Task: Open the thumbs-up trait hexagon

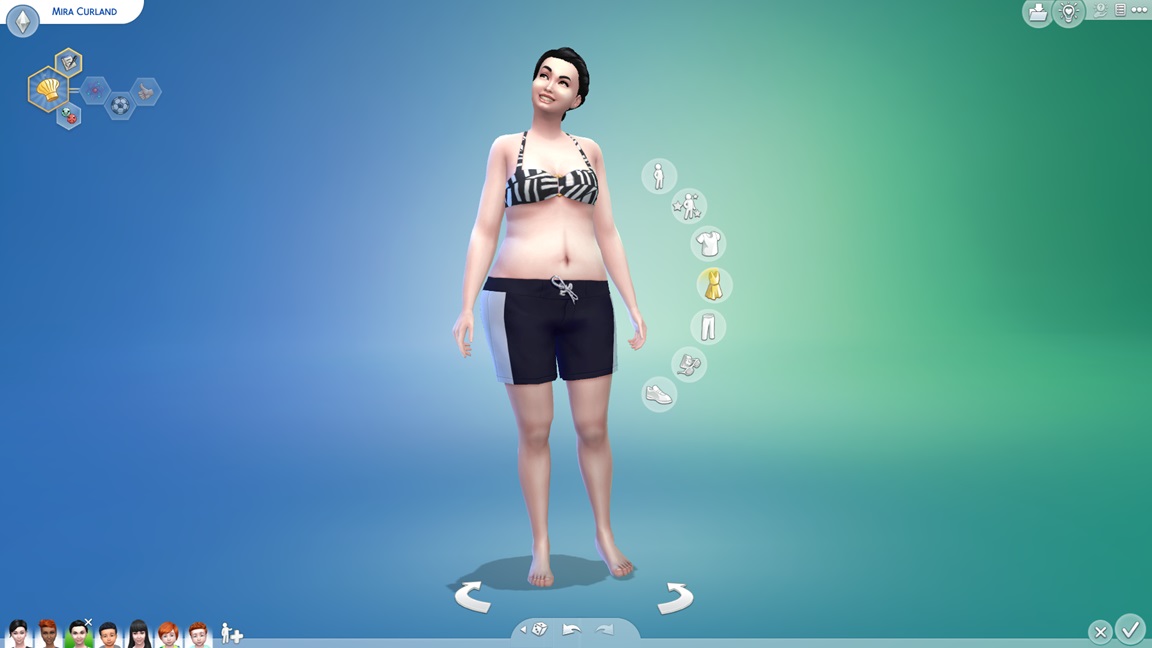Action: pyautogui.click(x=146, y=91)
